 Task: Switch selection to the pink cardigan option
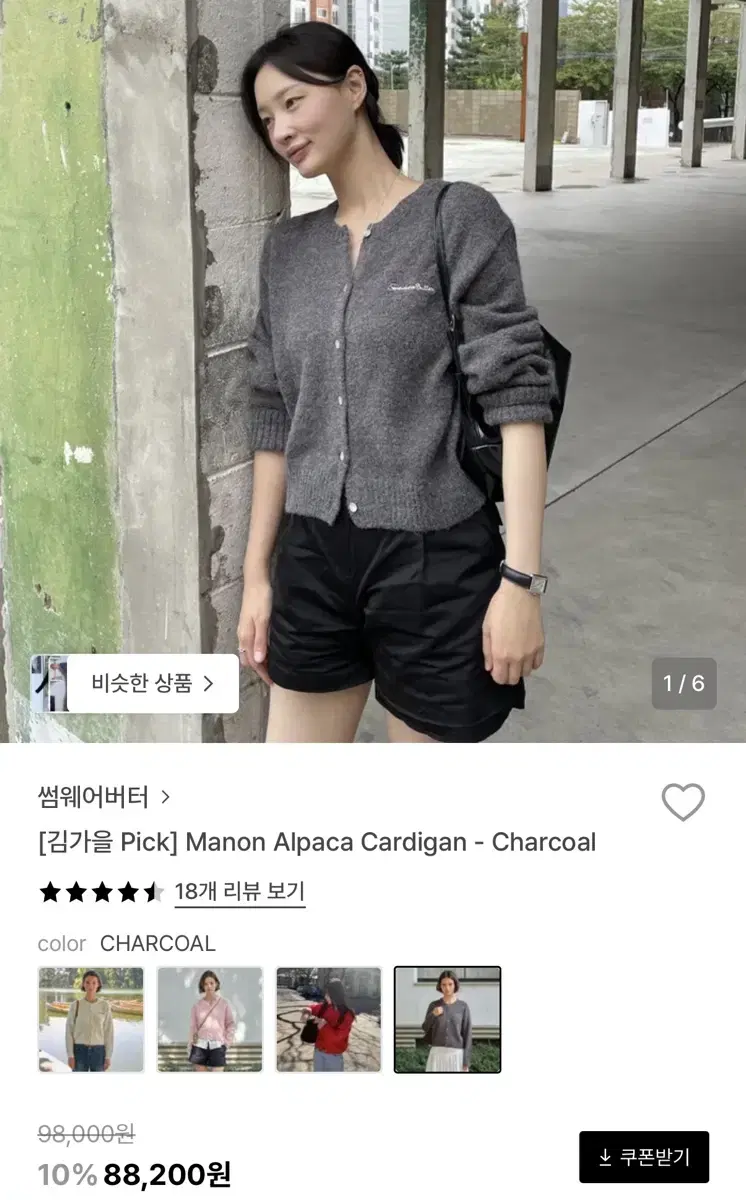point(209,1017)
